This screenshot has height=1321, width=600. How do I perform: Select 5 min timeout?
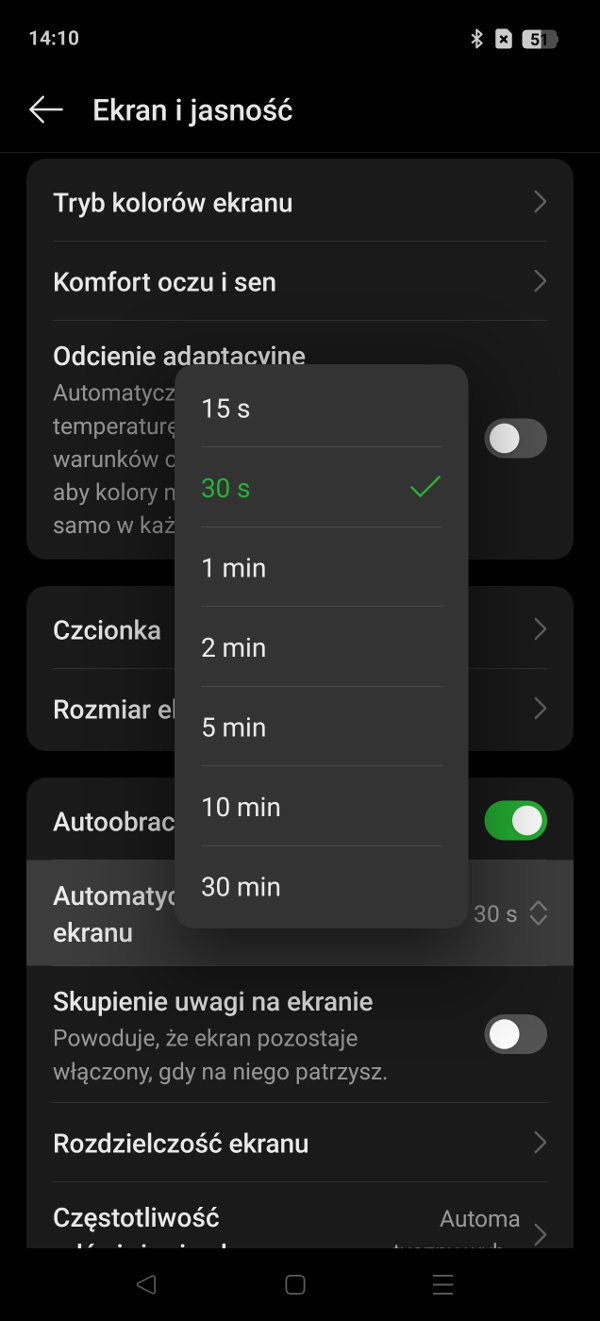coord(321,727)
